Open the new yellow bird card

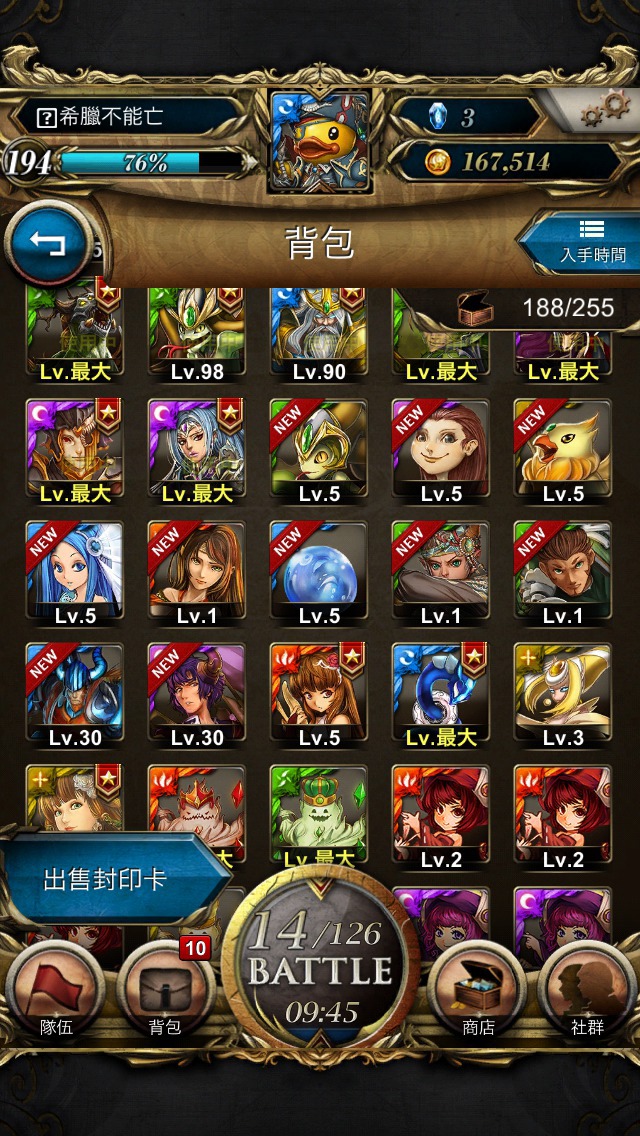point(563,451)
